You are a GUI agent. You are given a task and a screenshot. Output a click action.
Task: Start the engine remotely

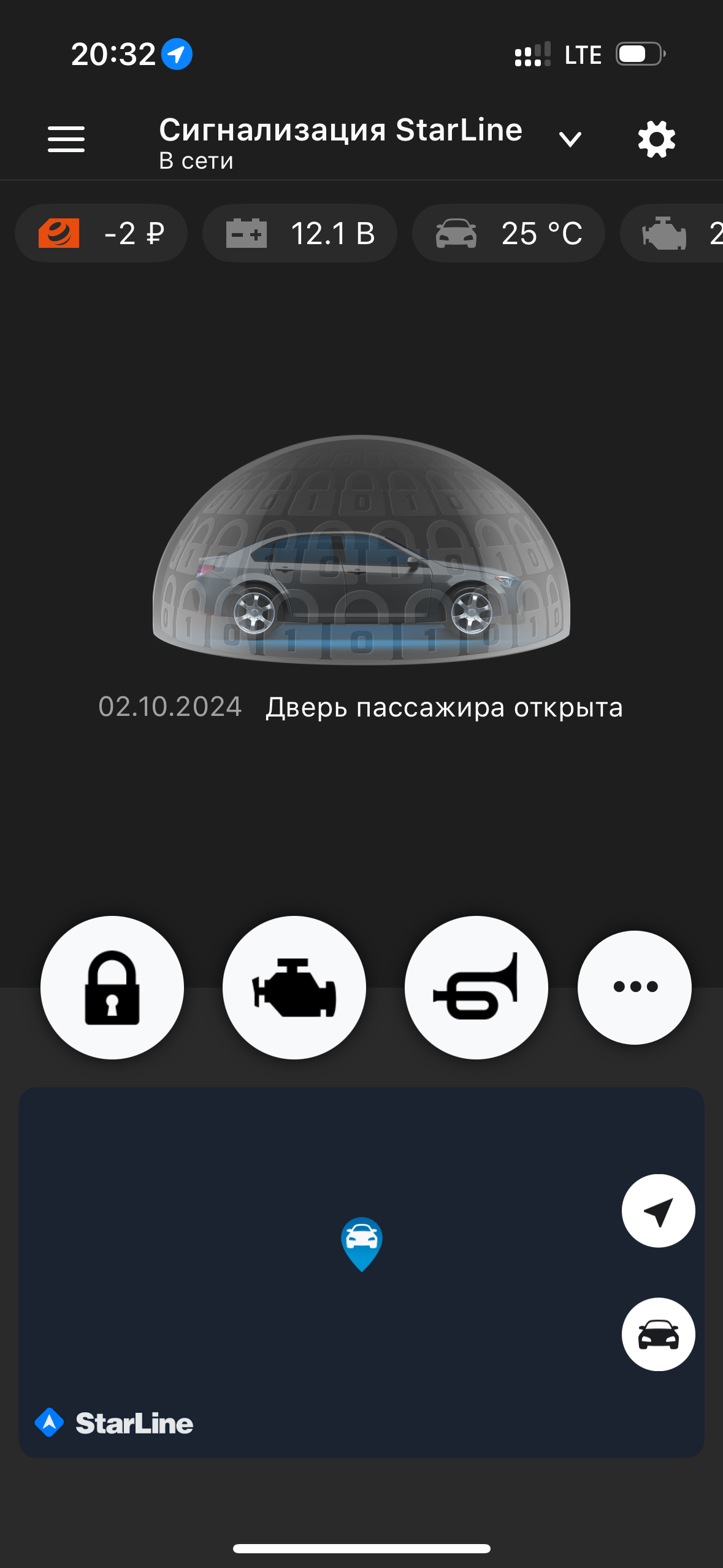pos(294,988)
